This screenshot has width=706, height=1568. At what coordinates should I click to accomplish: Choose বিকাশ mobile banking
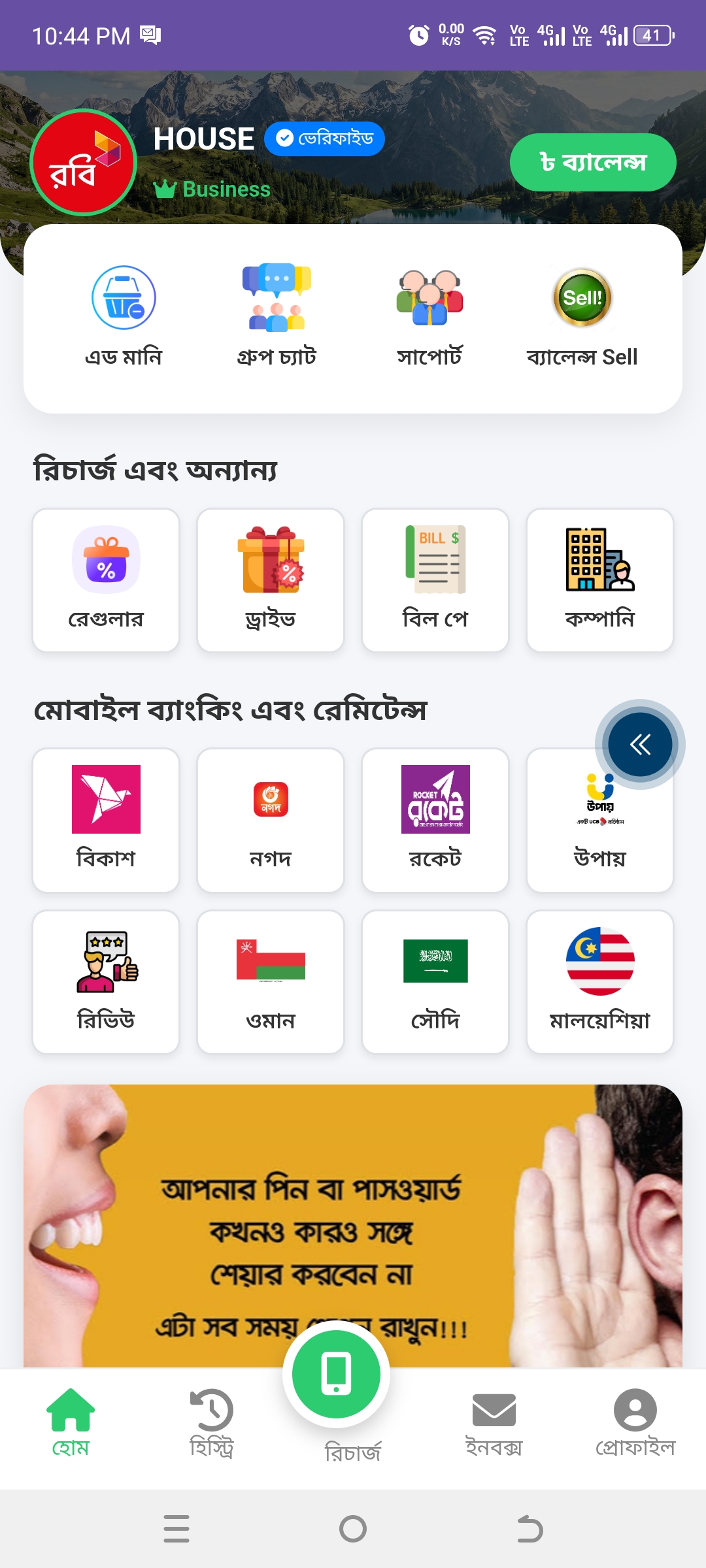tap(106, 820)
